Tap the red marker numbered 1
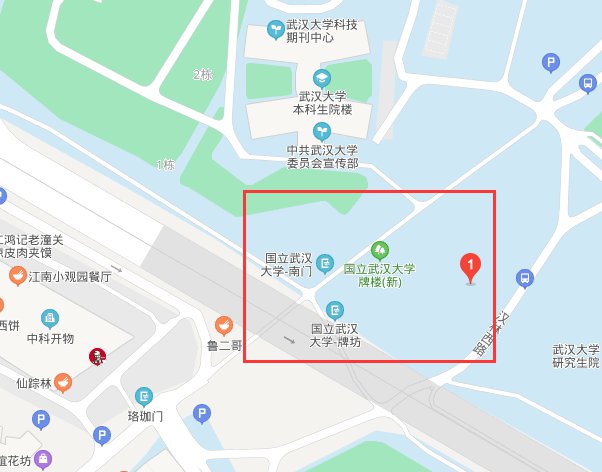The height and width of the screenshot is (472, 602). 470,269
